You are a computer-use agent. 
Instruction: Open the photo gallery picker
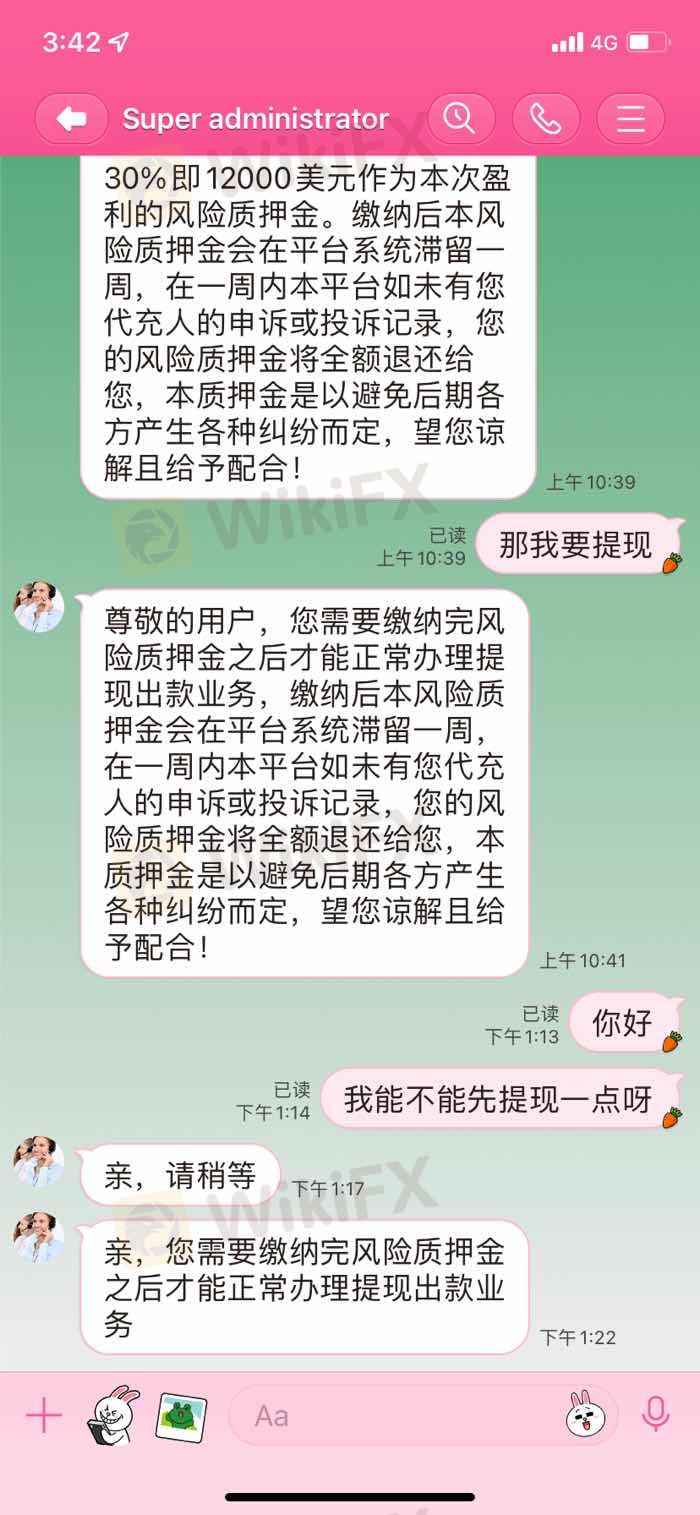180,1416
